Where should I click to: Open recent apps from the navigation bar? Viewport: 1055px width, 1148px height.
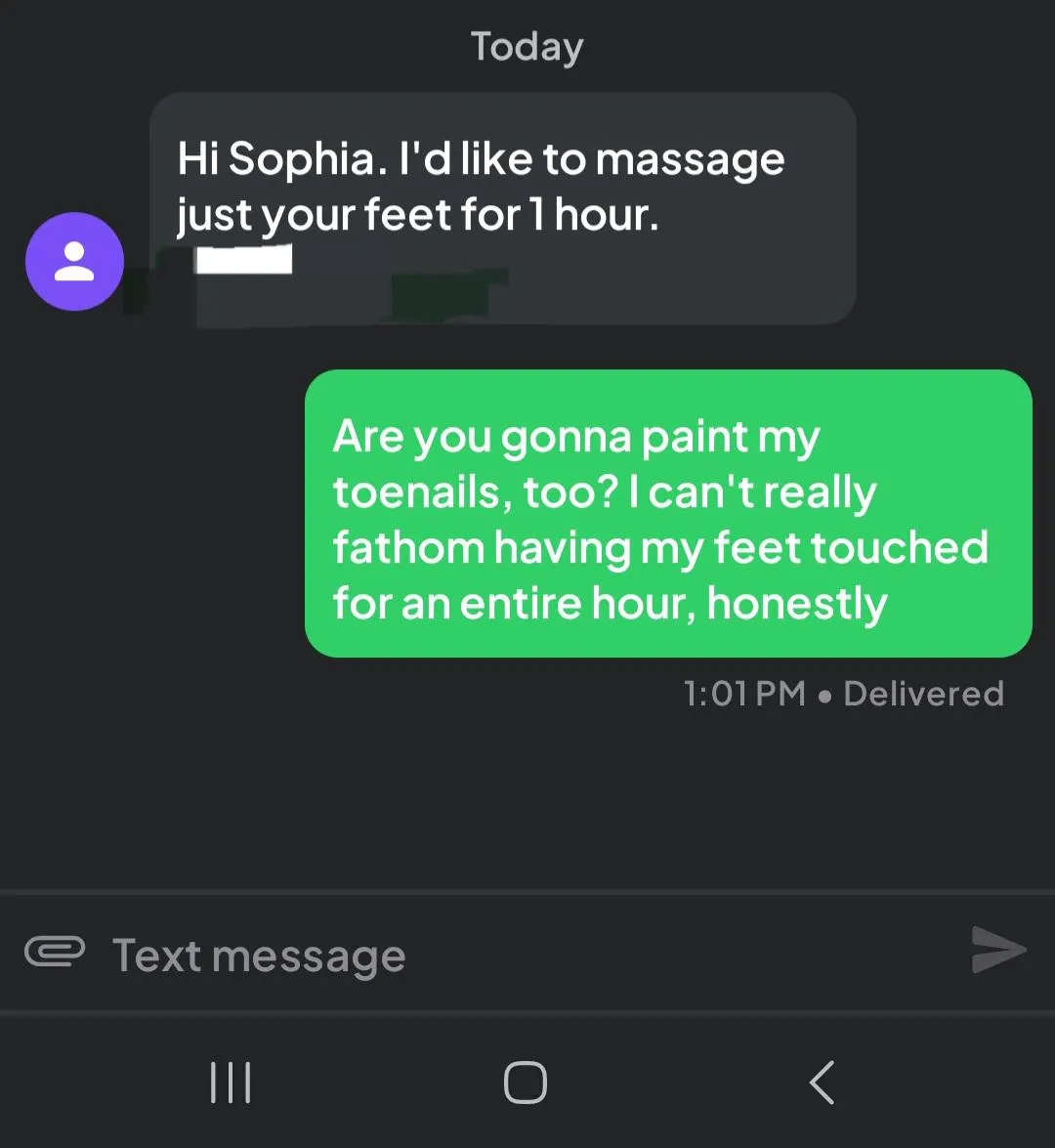(232, 1083)
